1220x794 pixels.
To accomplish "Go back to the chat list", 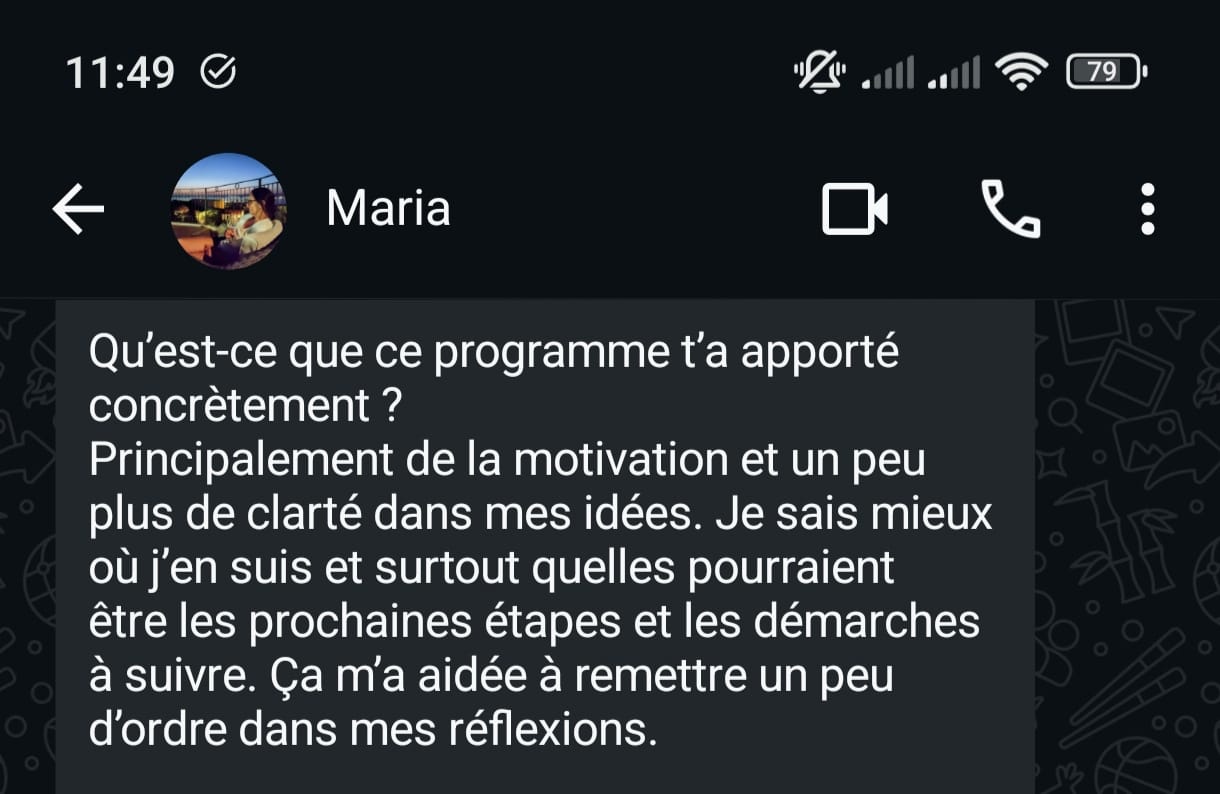I will point(78,210).
